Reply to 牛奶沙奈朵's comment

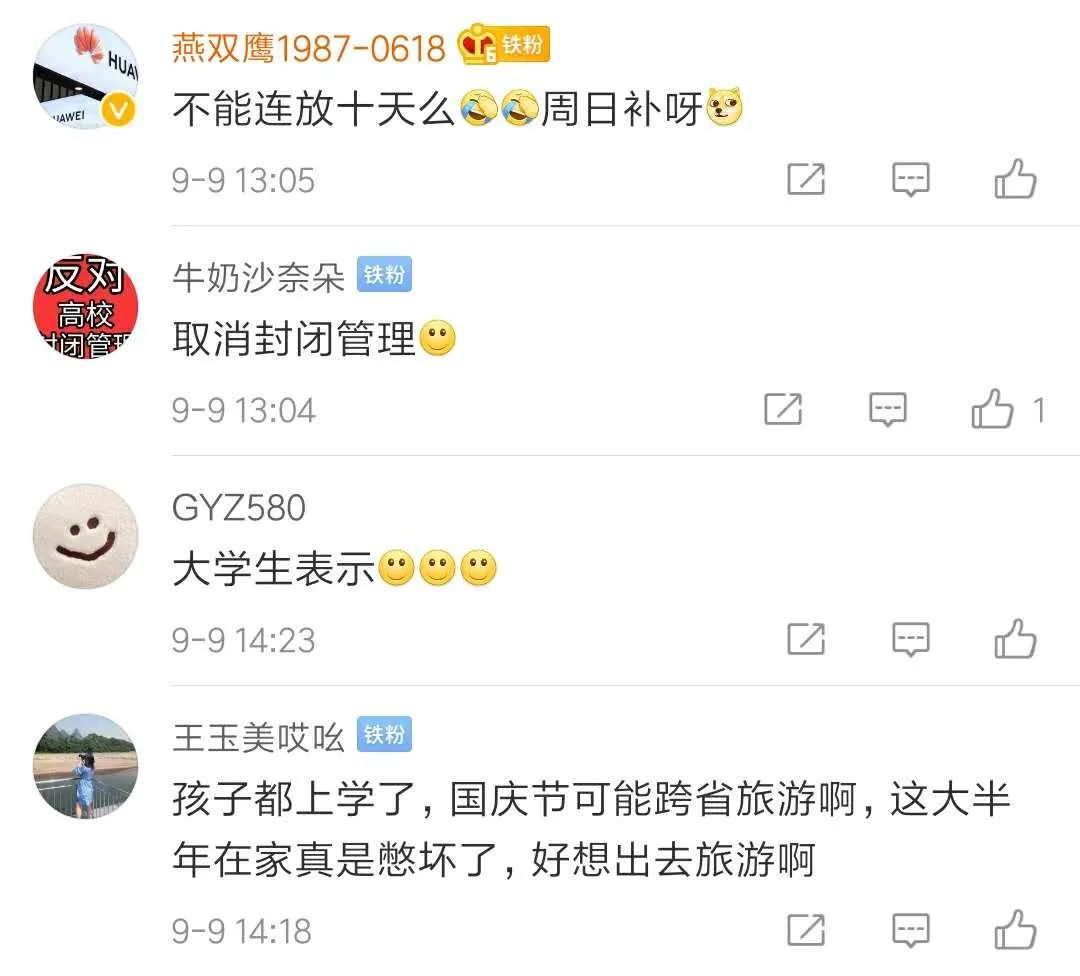[887, 410]
